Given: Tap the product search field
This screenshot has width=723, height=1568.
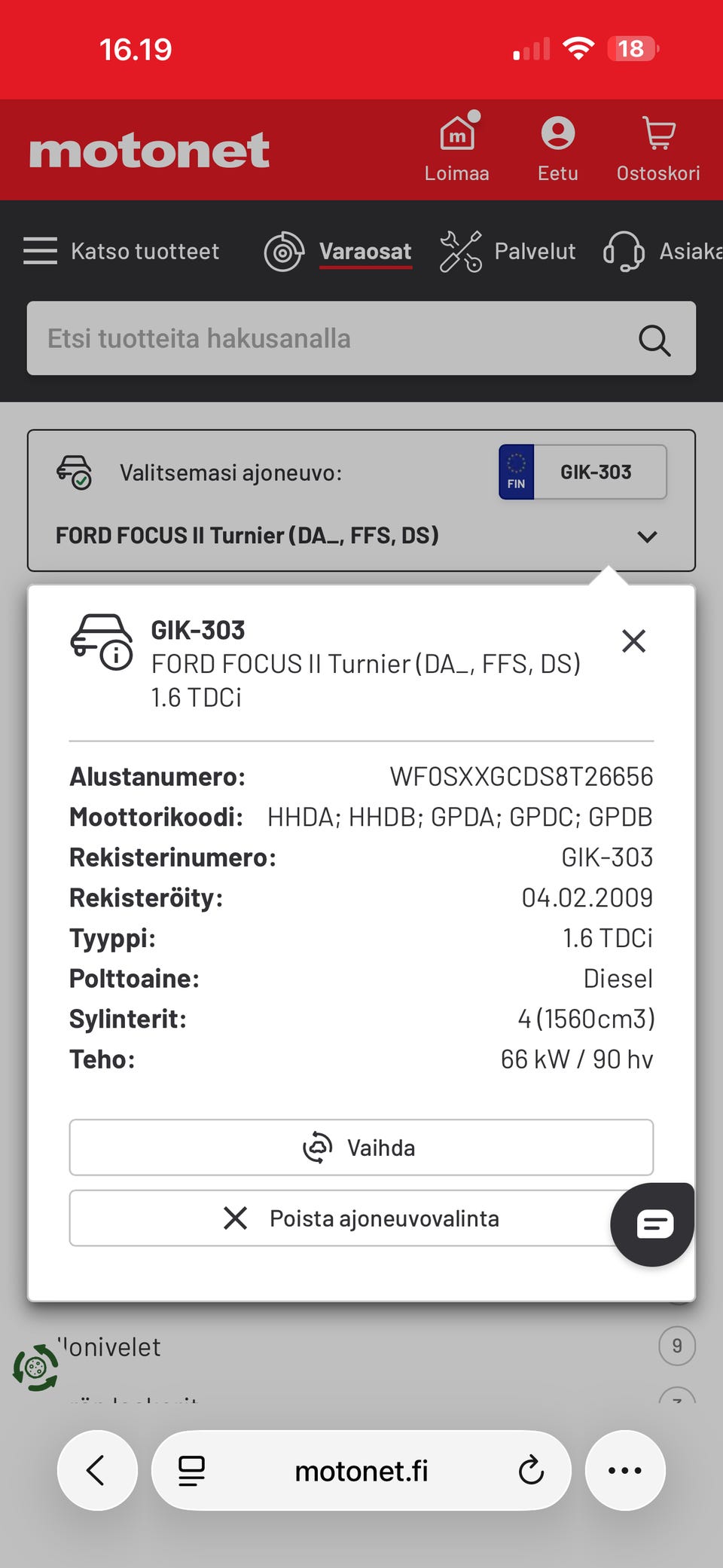Looking at the screenshot, I should pyautogui.click(x=331, y=338).
